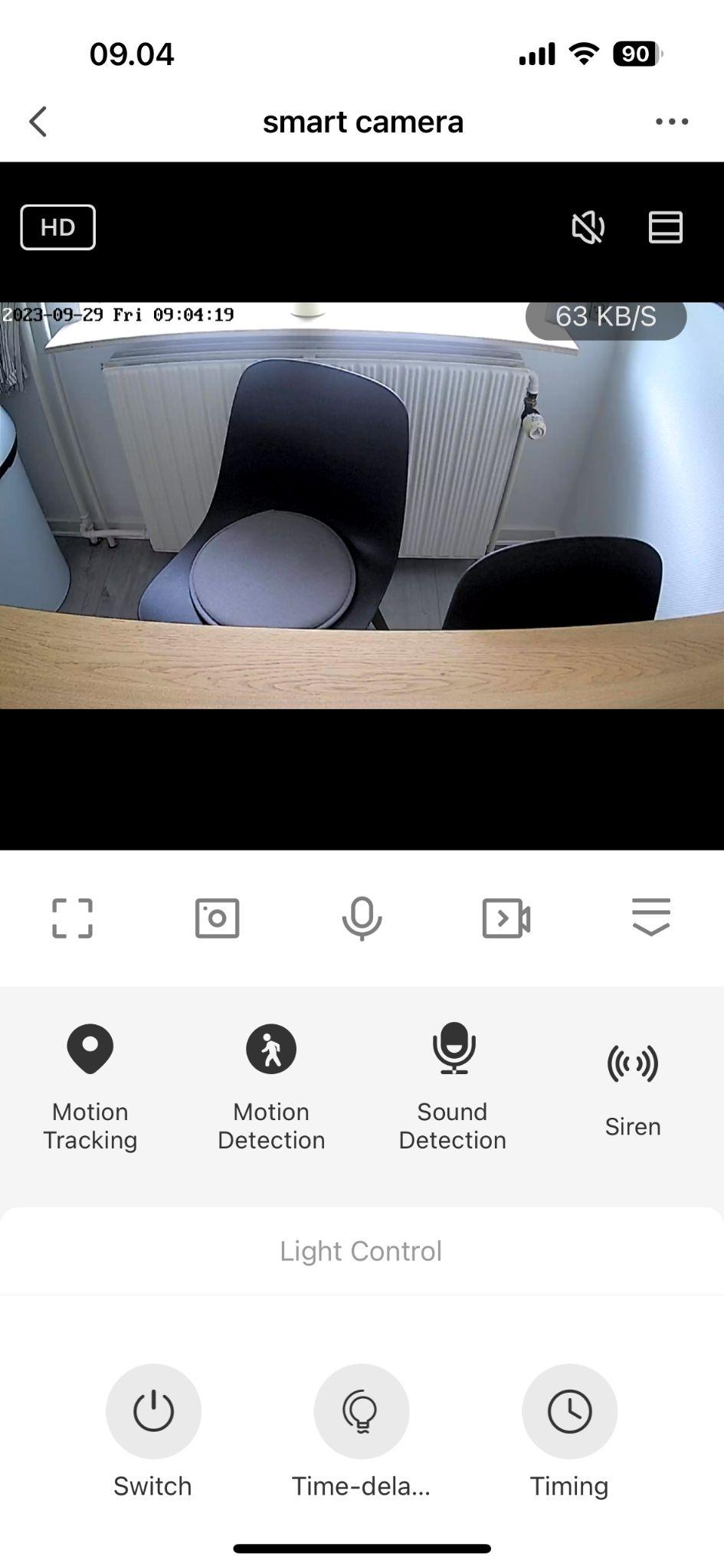
Task: Take a snapshot of the live feed
Action: point(217,918)
